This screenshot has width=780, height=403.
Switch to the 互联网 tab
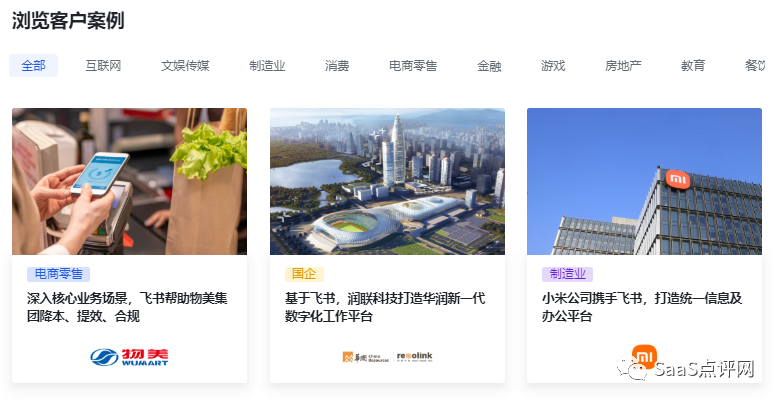click(x=103, y=66)
